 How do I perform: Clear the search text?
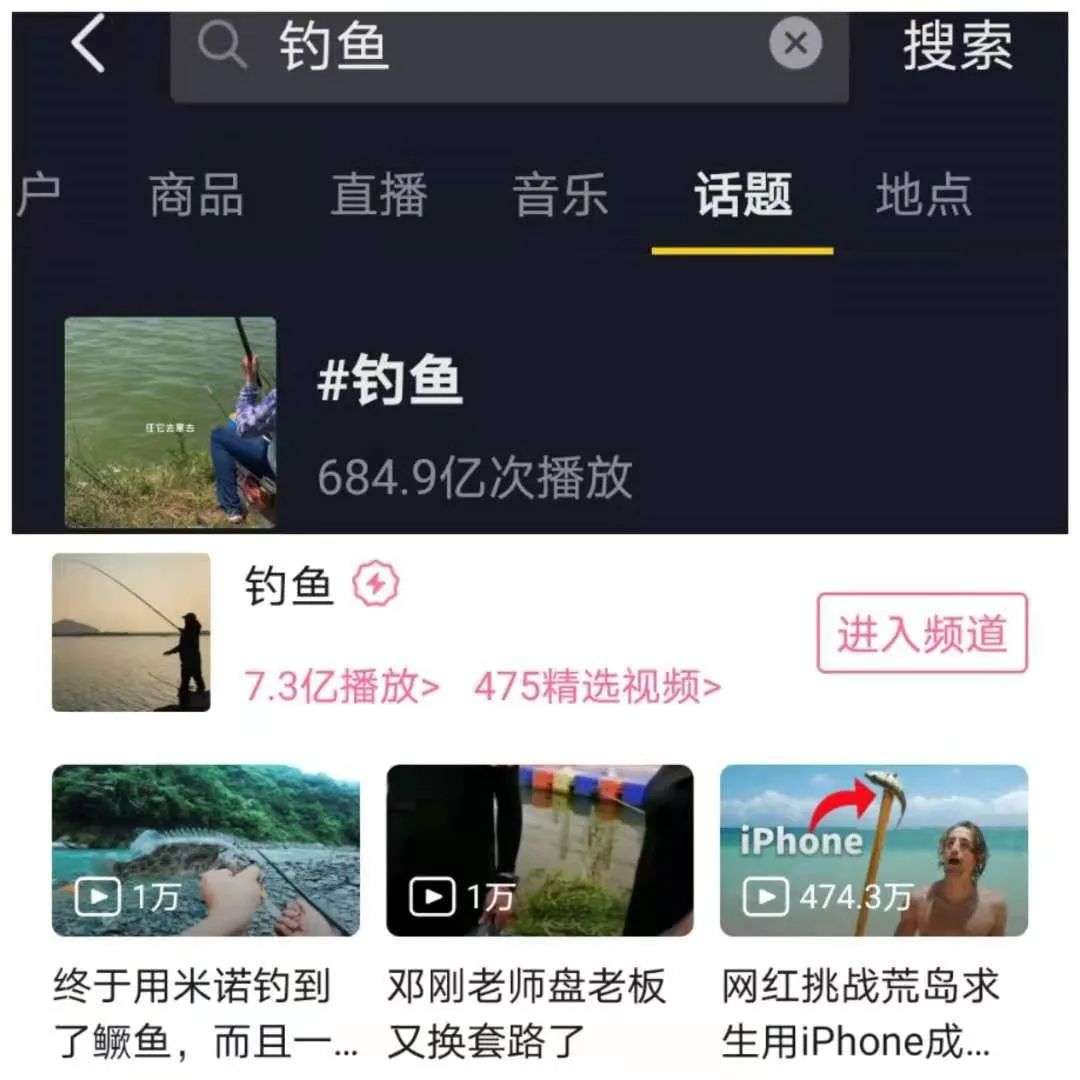tap(795, 45)
